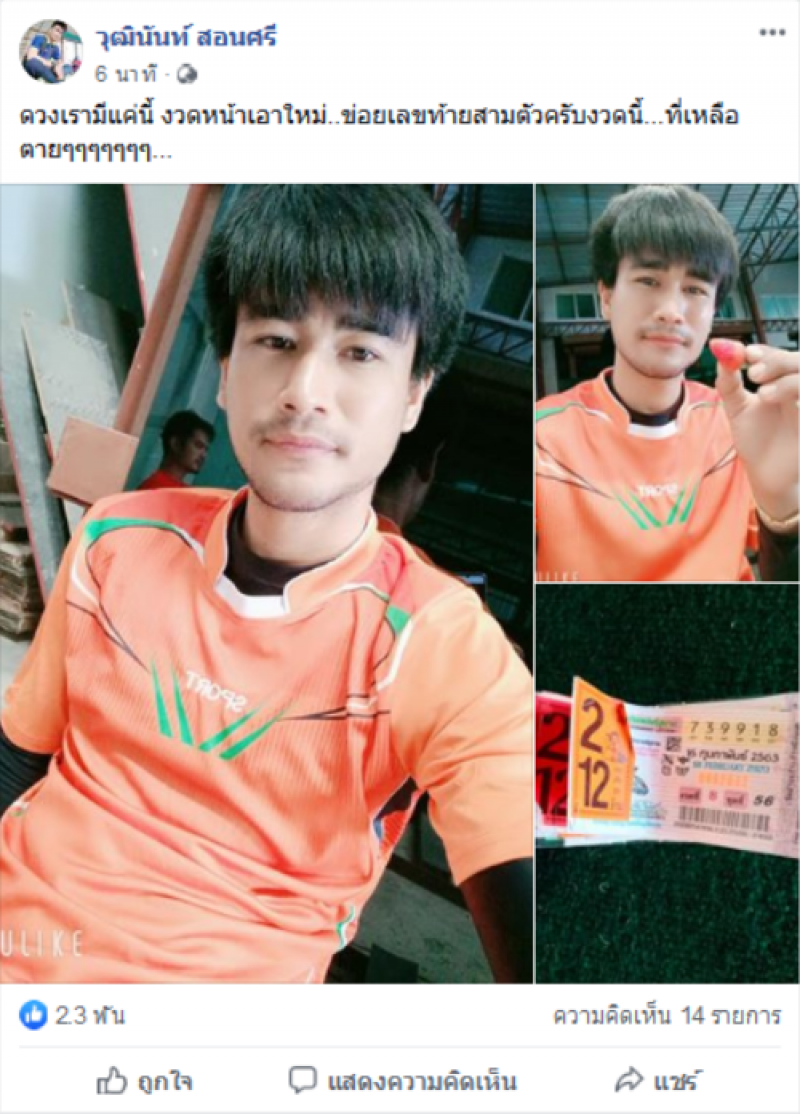Like the post with ถูกใจ

(x=144, y=1081)
